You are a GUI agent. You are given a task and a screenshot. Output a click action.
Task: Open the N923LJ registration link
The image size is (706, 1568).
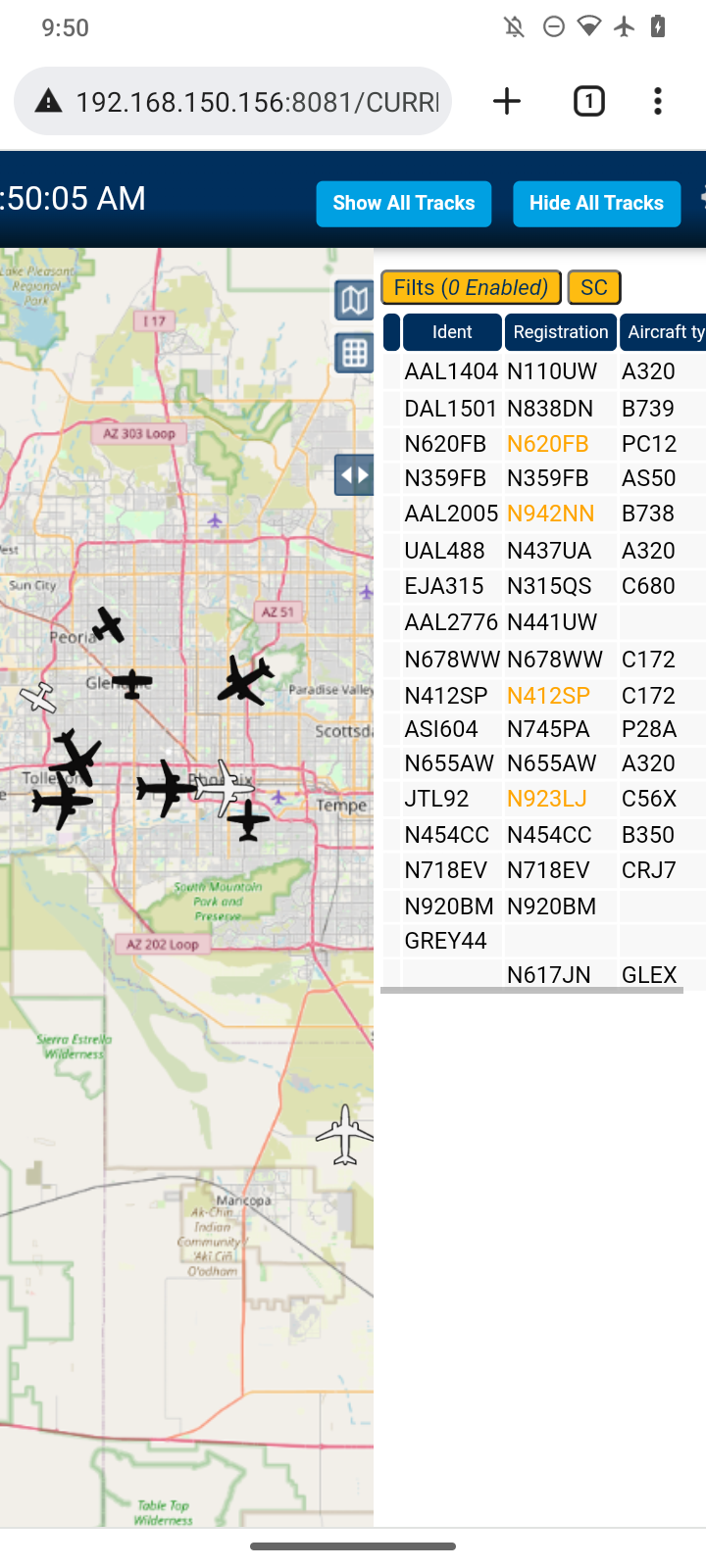click(547, 799)
